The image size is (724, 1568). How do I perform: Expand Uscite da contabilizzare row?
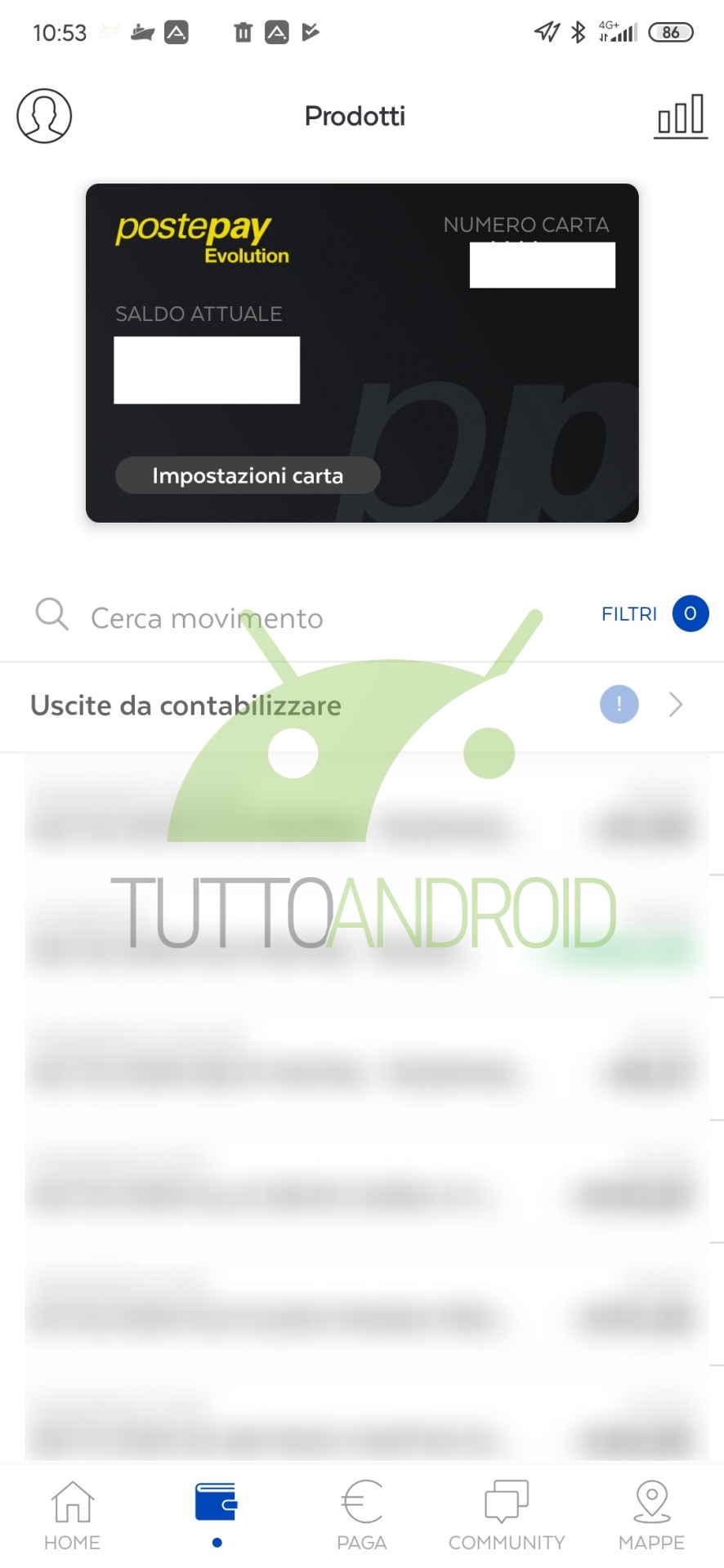coord(675,705)
